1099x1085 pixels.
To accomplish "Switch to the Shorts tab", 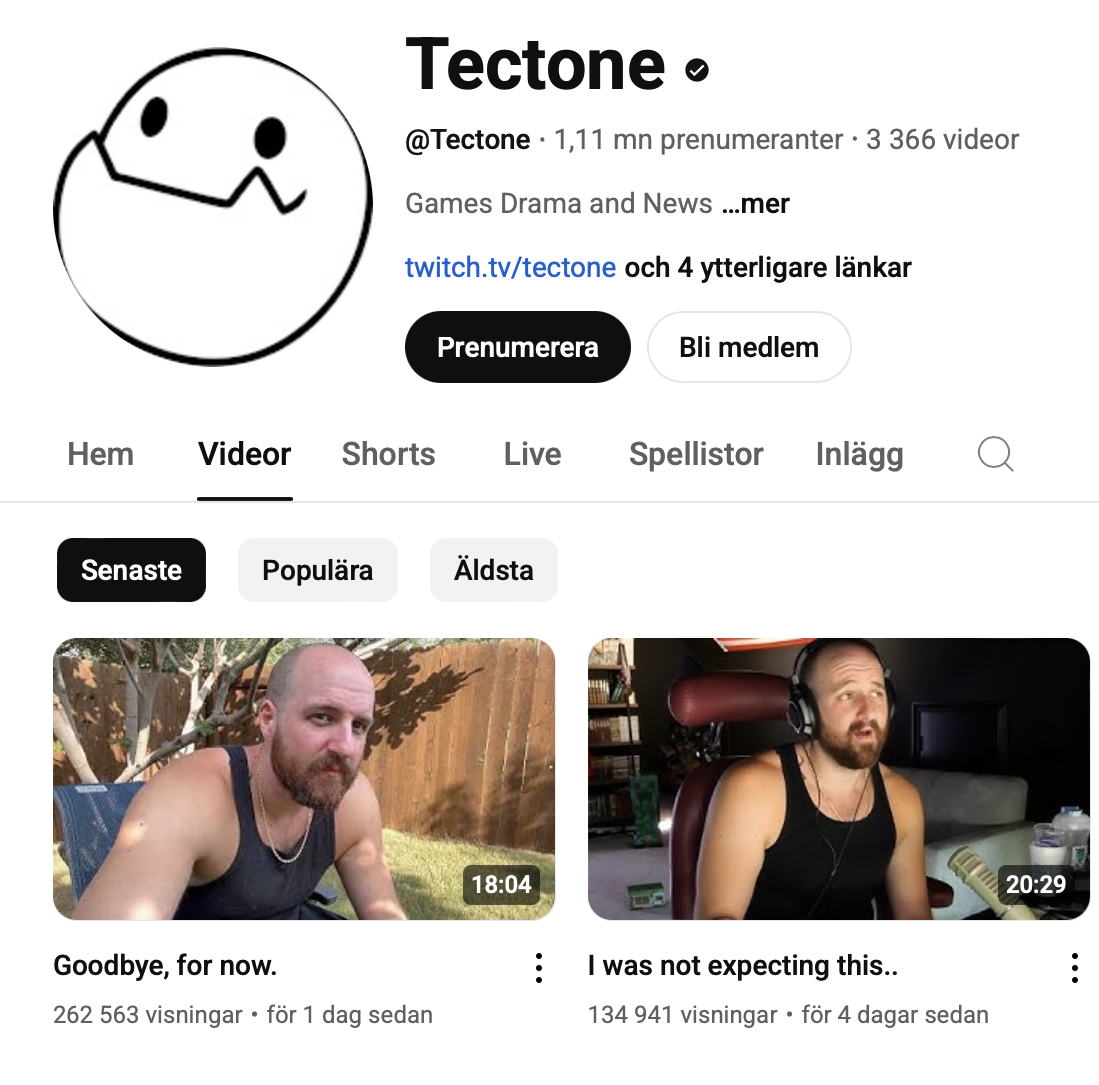I will tap(388, 454).
